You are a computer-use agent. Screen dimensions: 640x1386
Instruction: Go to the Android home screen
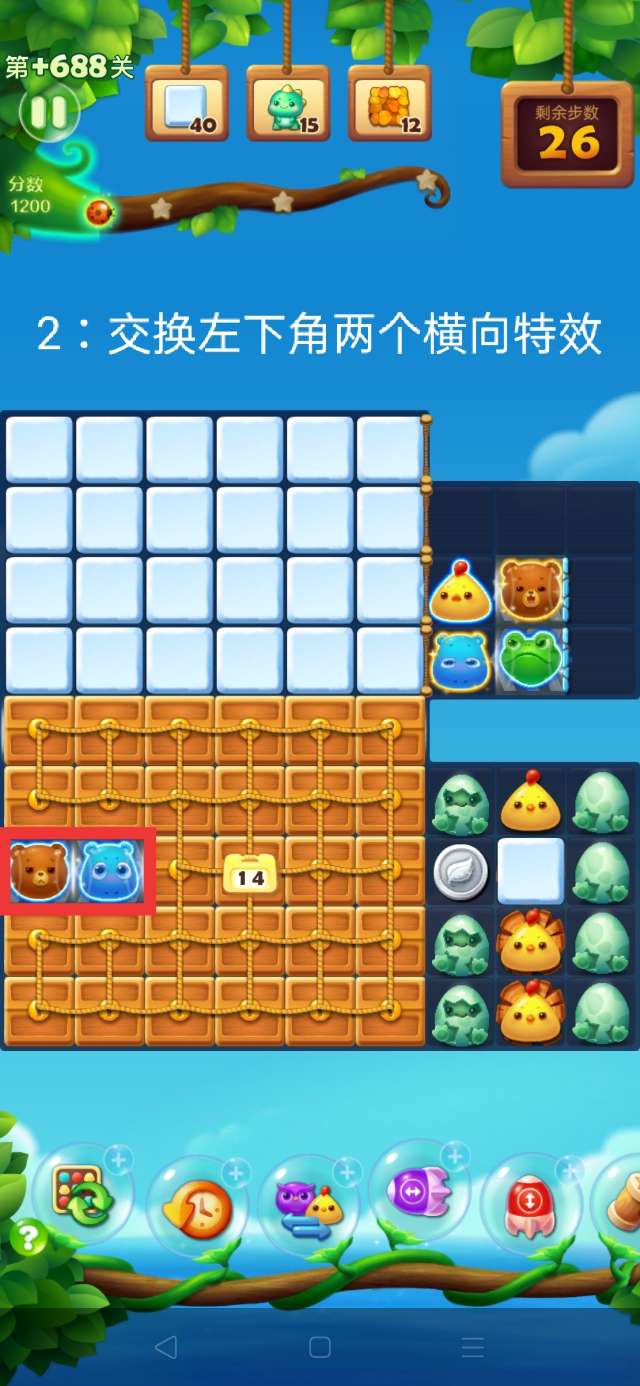[x=320, y=1347]
